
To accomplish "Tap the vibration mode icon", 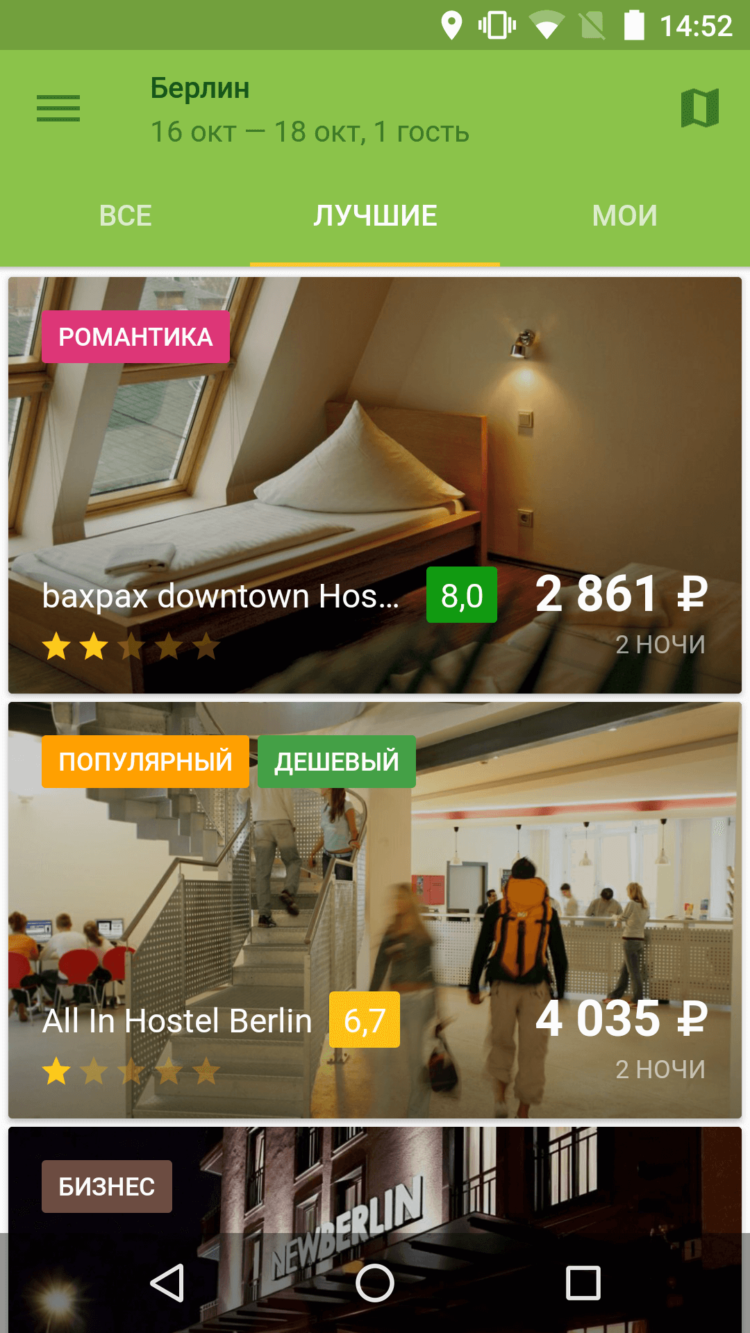I will click(x=496, y=25).
